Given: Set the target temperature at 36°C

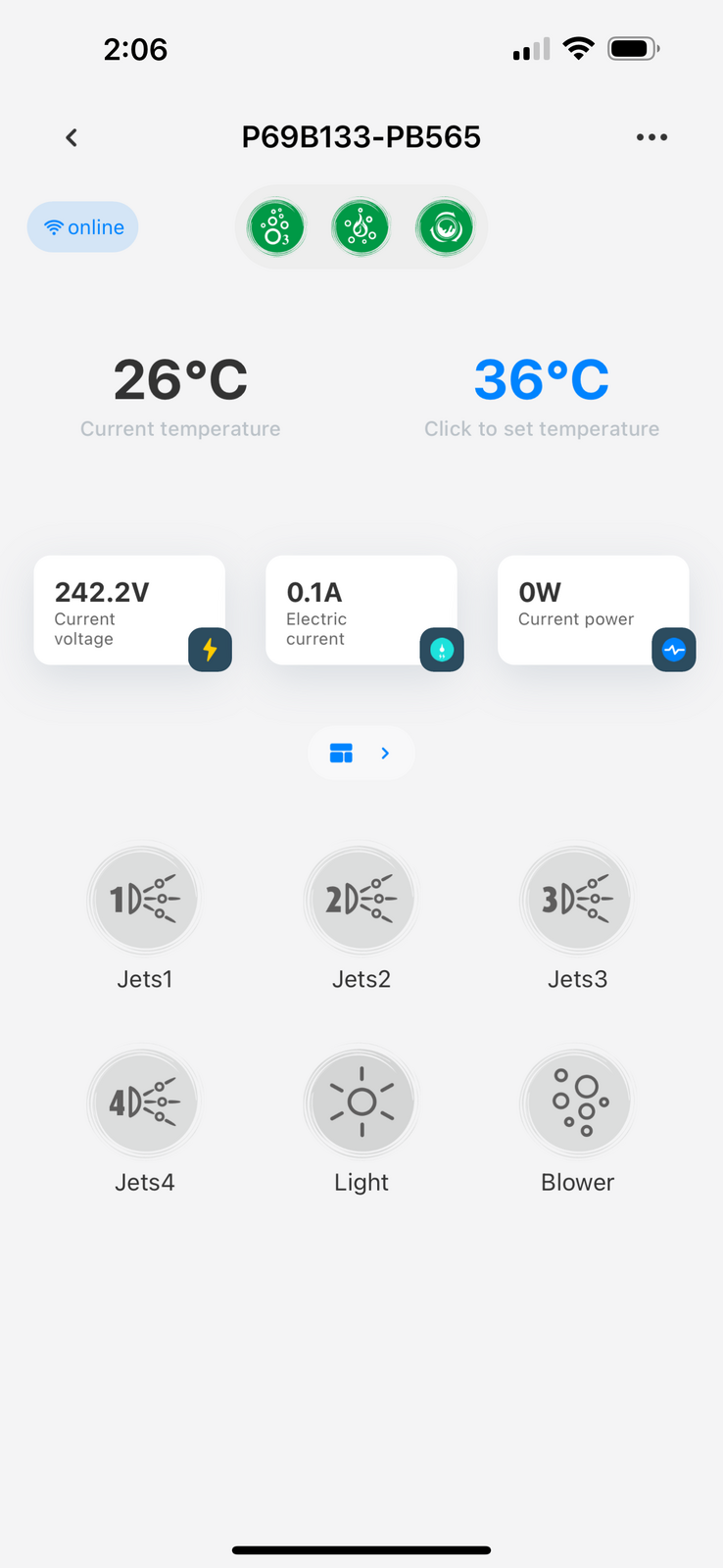Looking at the screenshot, I should 541,380.
